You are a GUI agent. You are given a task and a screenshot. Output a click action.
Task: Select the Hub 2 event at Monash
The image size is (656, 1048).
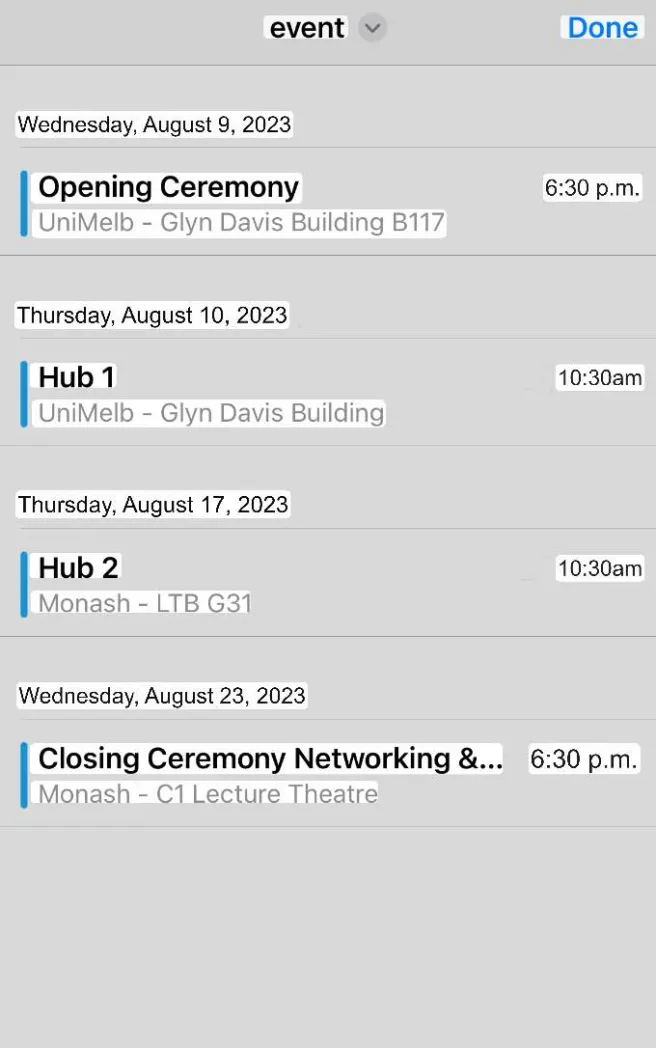[79, 568]
